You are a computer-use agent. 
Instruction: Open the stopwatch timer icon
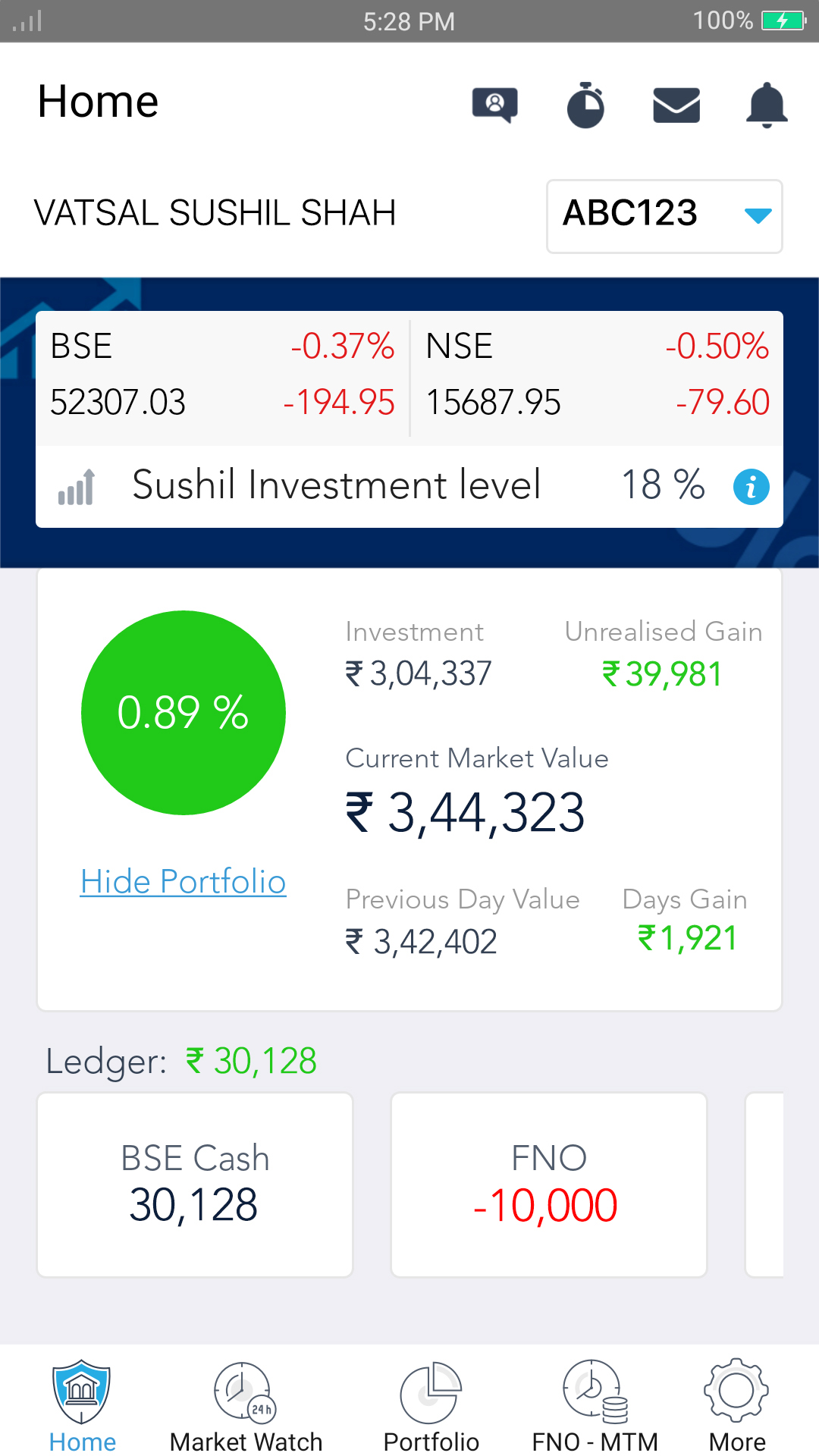[585, 105]
